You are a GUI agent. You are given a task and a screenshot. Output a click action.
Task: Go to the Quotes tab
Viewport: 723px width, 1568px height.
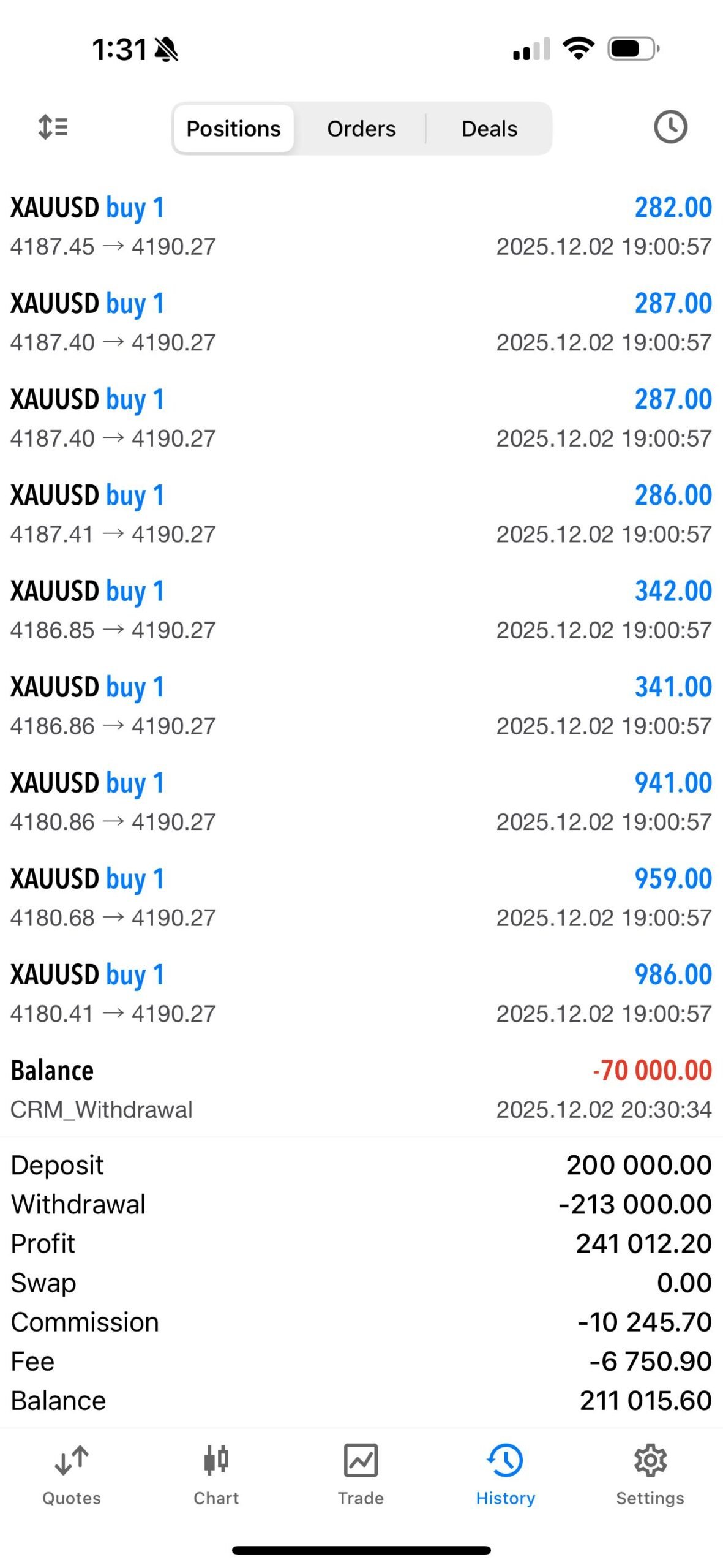(72, 1474)
